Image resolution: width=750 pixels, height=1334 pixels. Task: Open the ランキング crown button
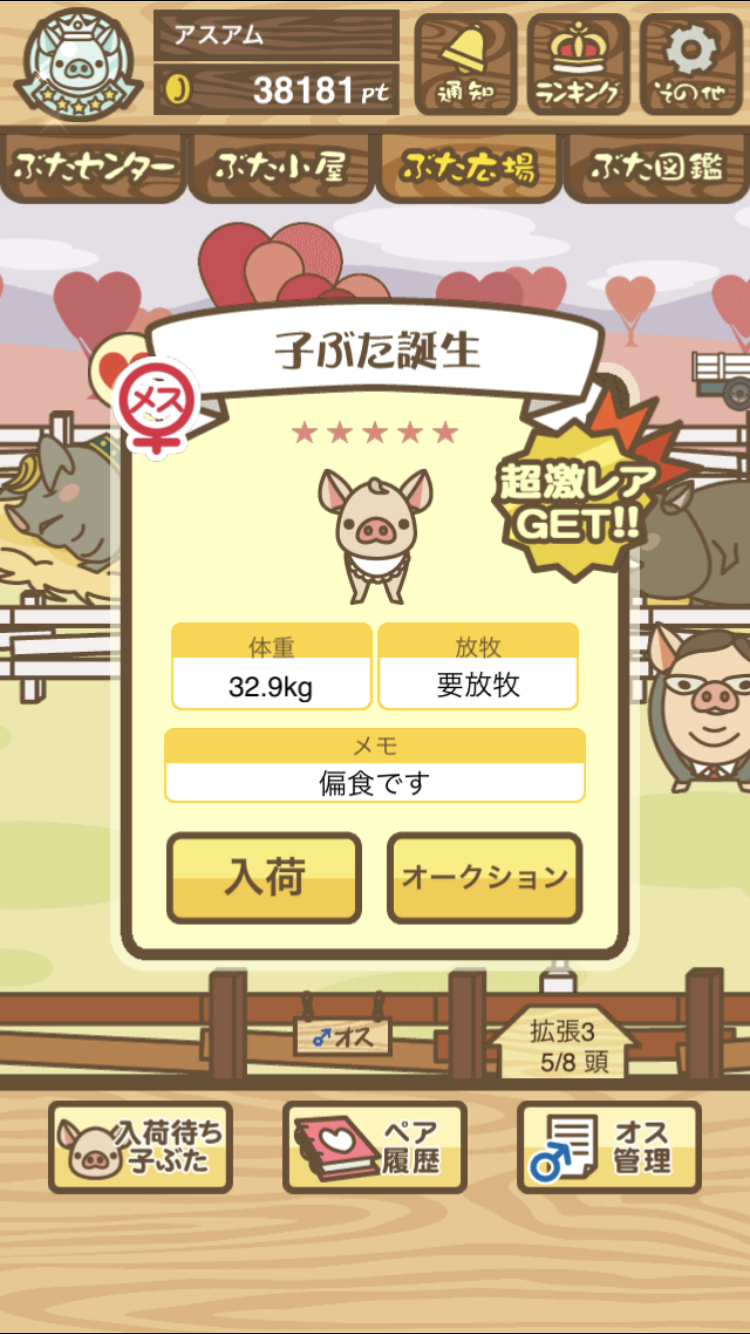point(578,64)
